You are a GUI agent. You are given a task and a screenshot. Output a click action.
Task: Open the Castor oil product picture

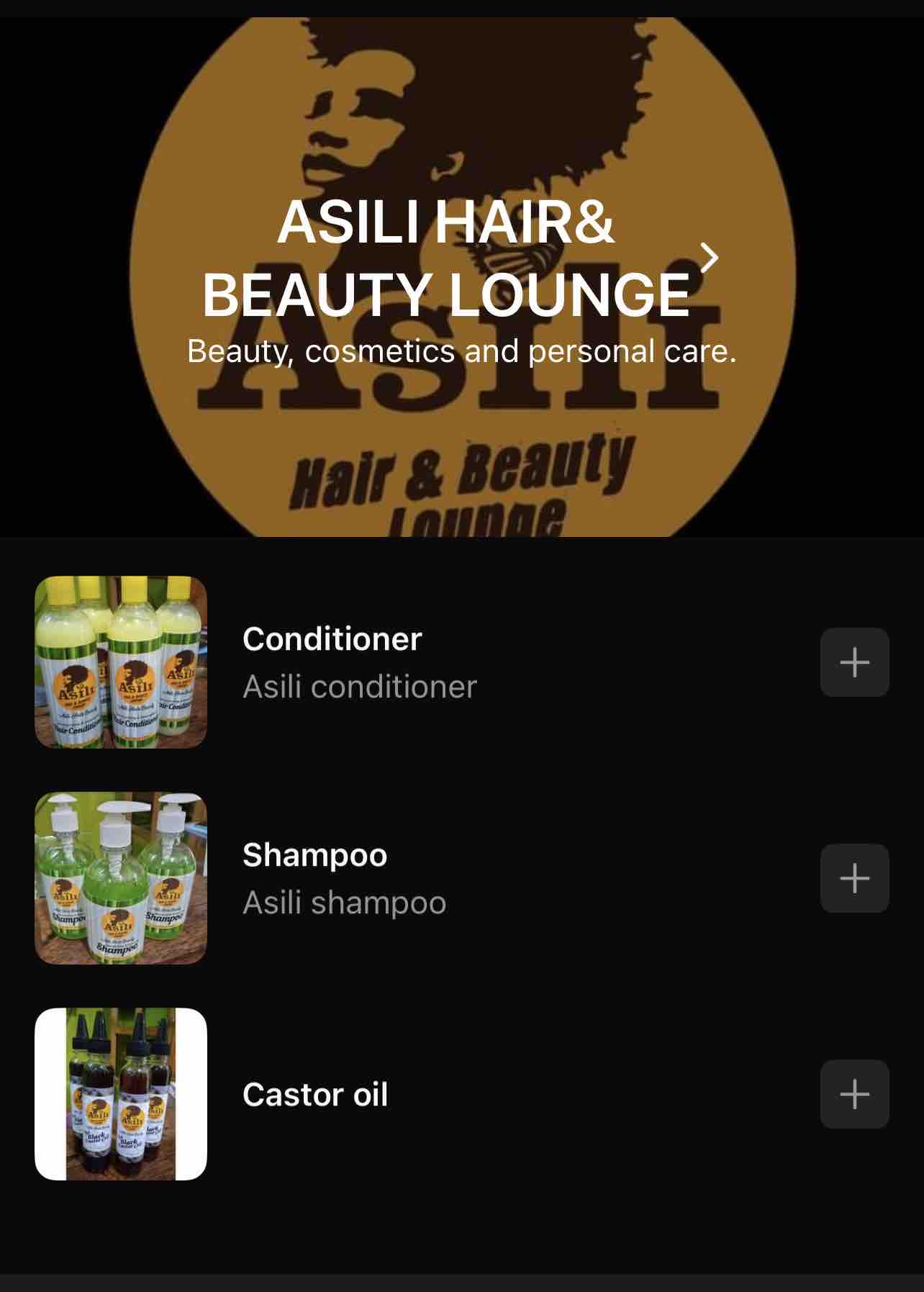point(121,1094)
